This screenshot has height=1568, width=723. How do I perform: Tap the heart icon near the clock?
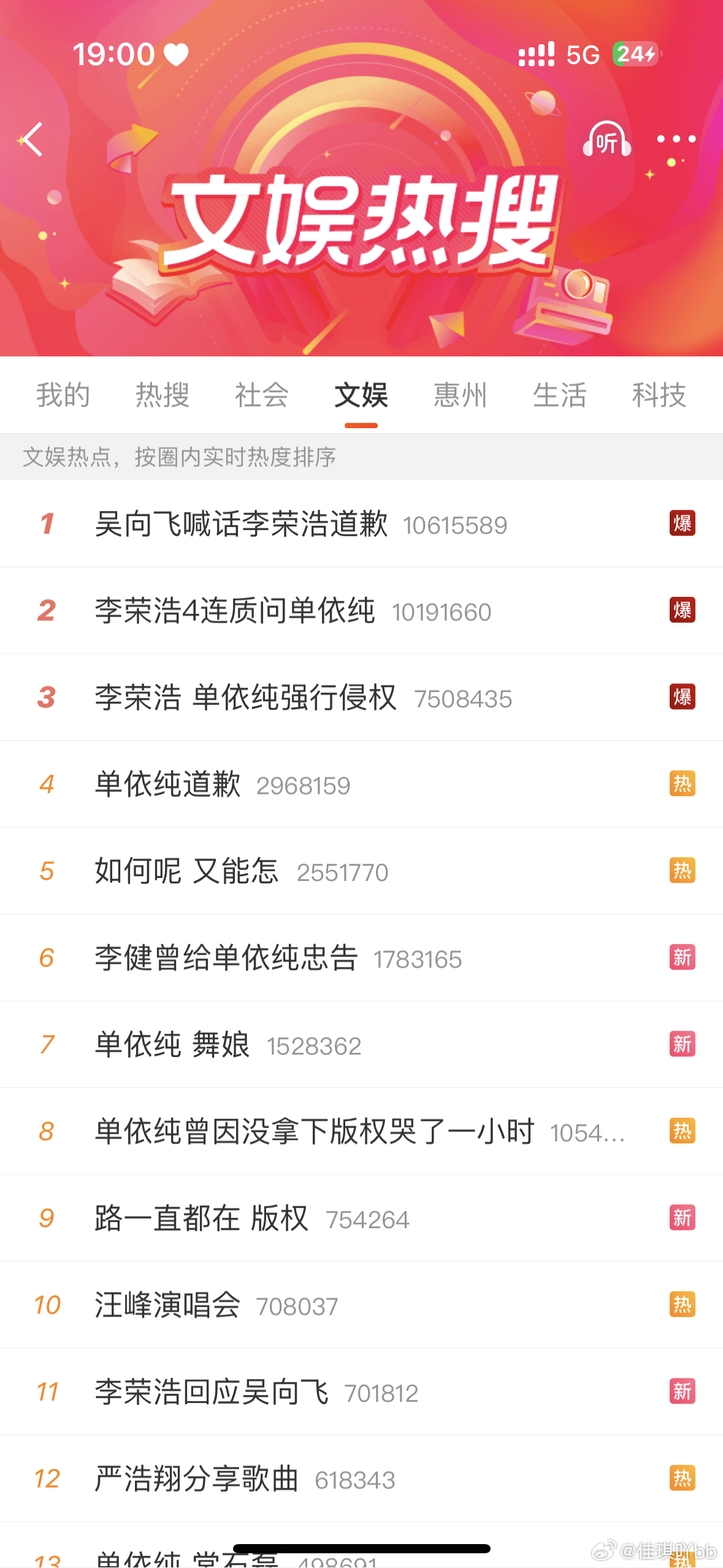coord(177,54)
